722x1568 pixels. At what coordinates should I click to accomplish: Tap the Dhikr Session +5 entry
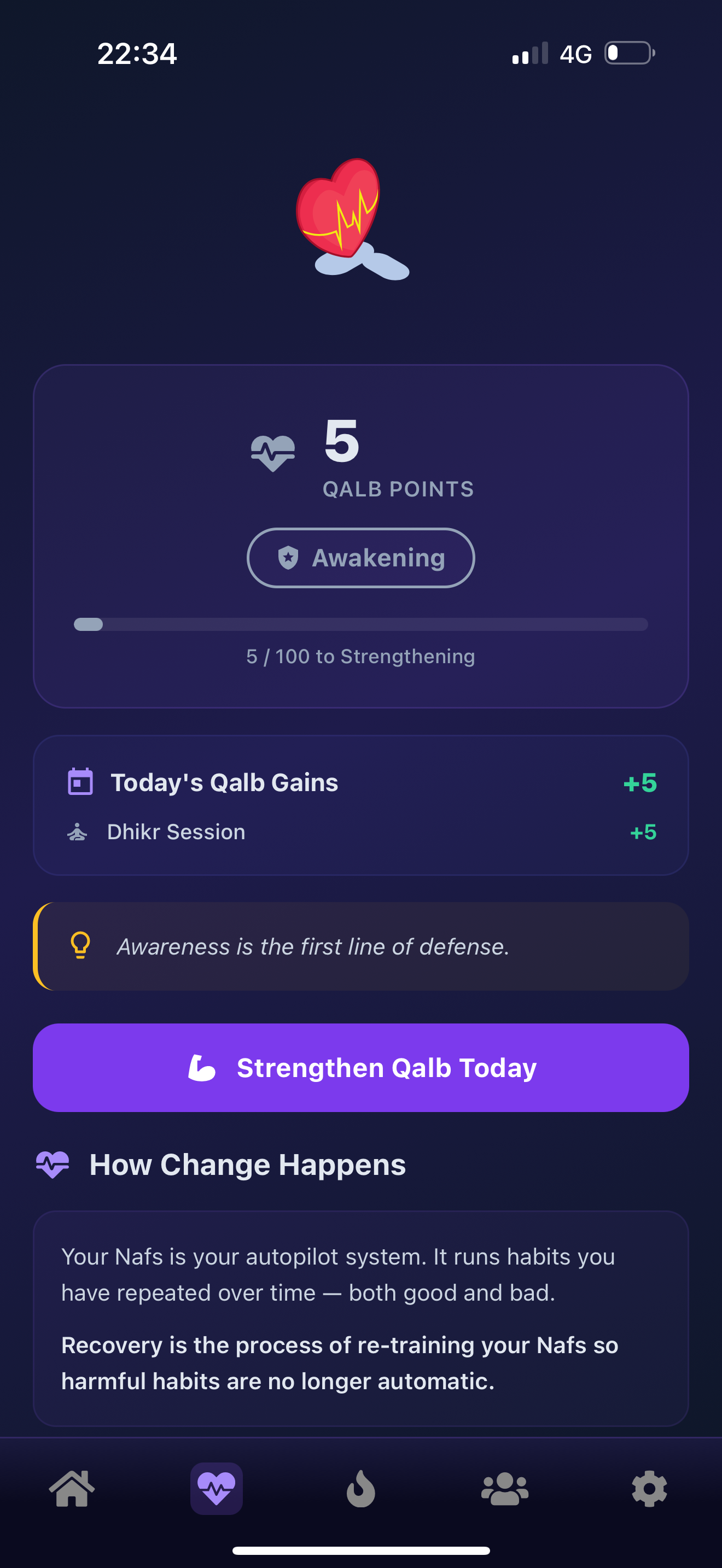(x=361, y=832)
